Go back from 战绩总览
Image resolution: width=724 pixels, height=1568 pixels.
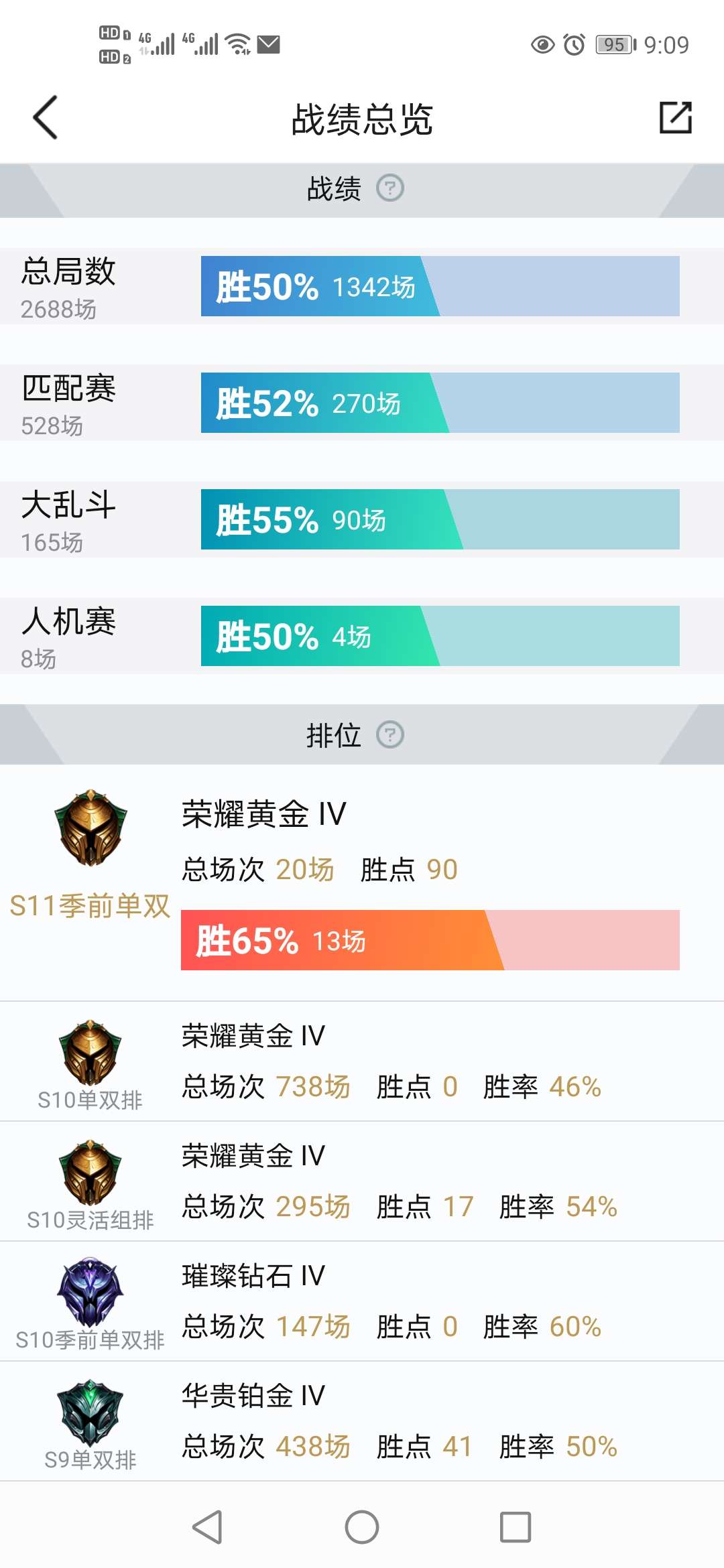[x=46, y=118]
